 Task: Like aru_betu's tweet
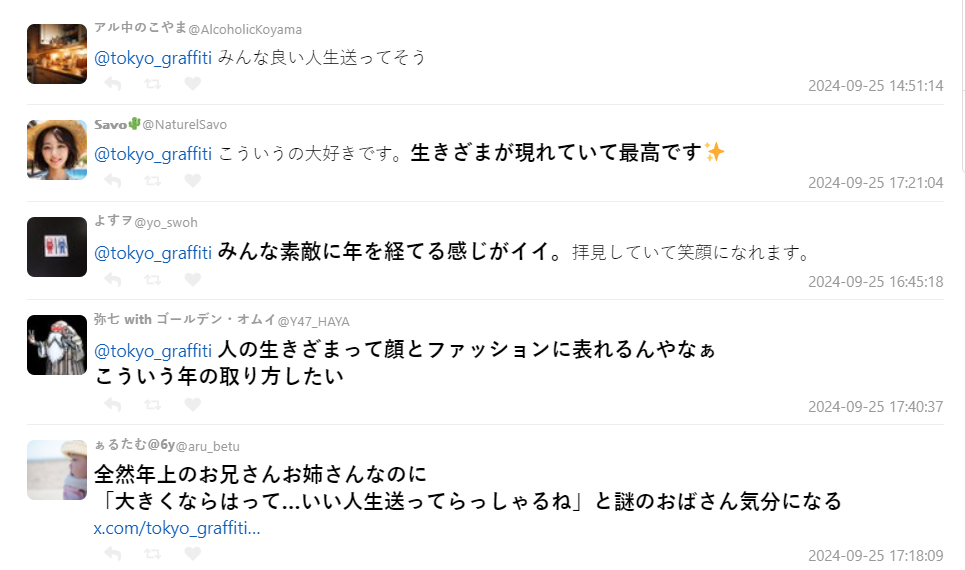[x=193, y=553]
